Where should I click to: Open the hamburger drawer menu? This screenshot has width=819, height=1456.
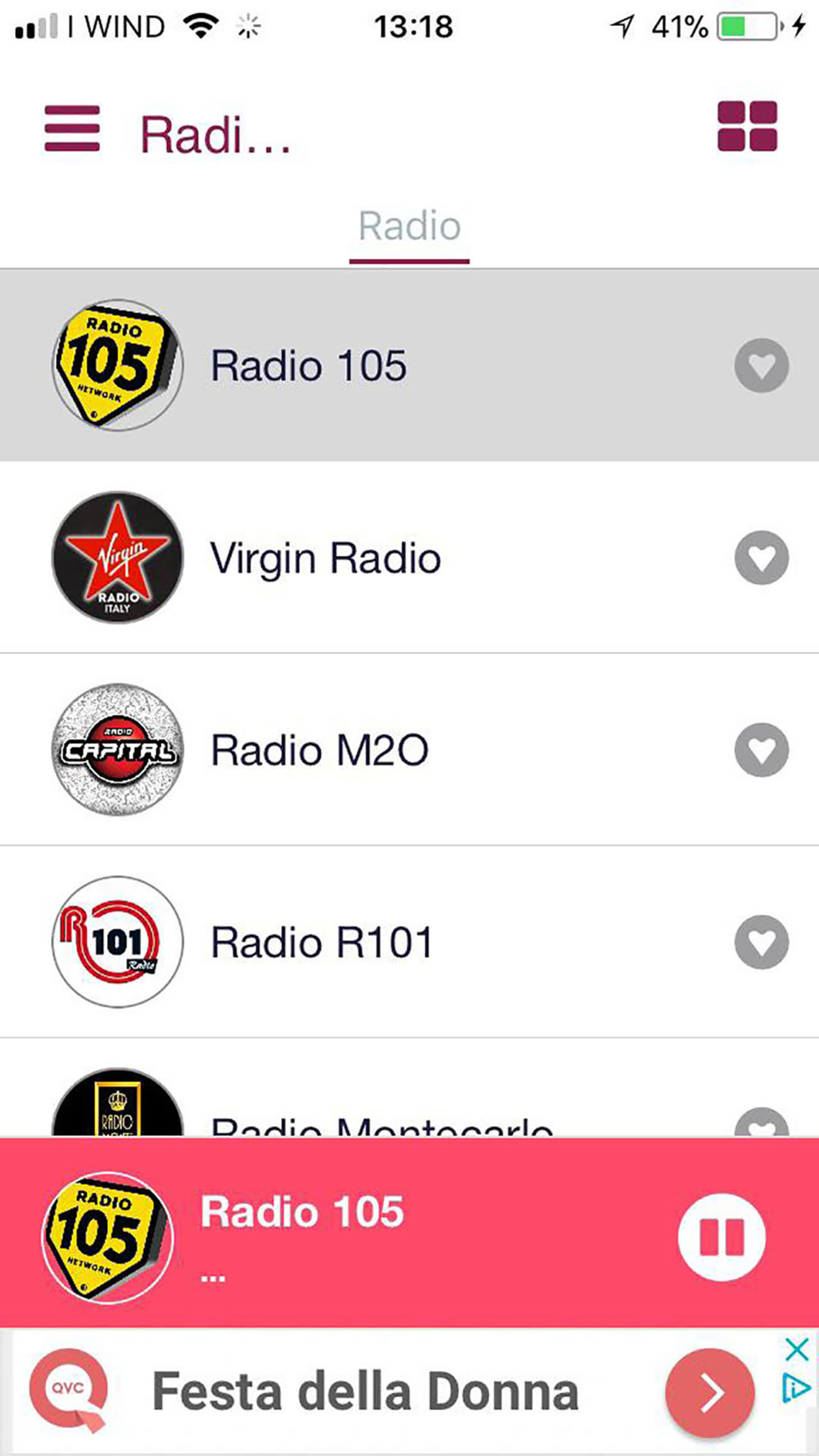click(72, 129)
